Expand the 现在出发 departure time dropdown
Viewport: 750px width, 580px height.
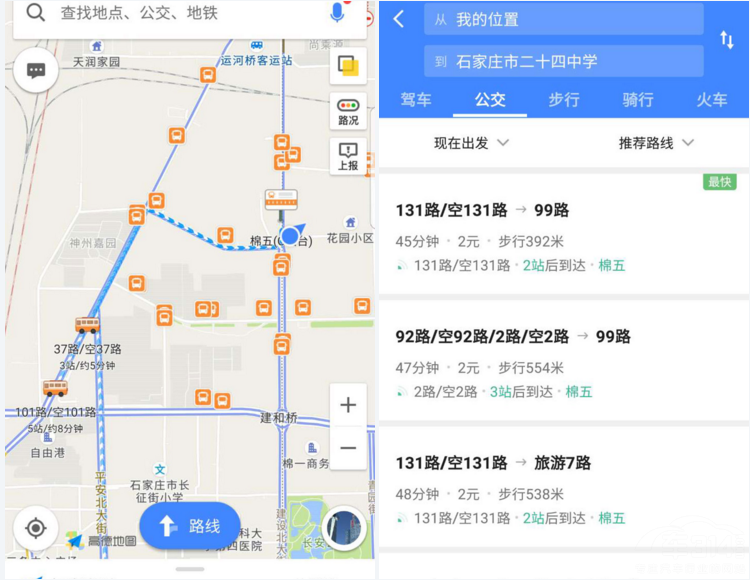471,143
